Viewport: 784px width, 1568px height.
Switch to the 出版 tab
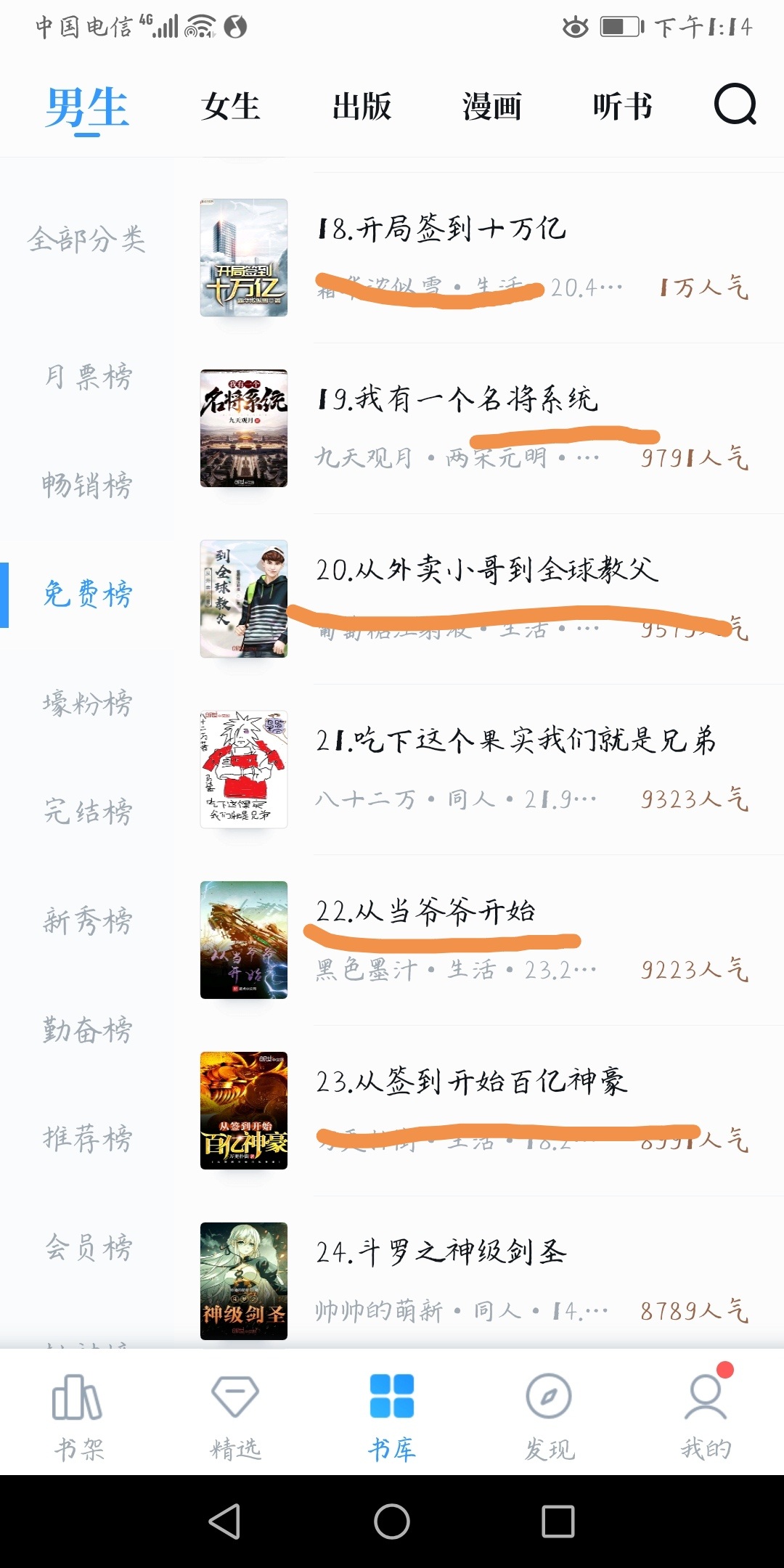tap(362, 107)
